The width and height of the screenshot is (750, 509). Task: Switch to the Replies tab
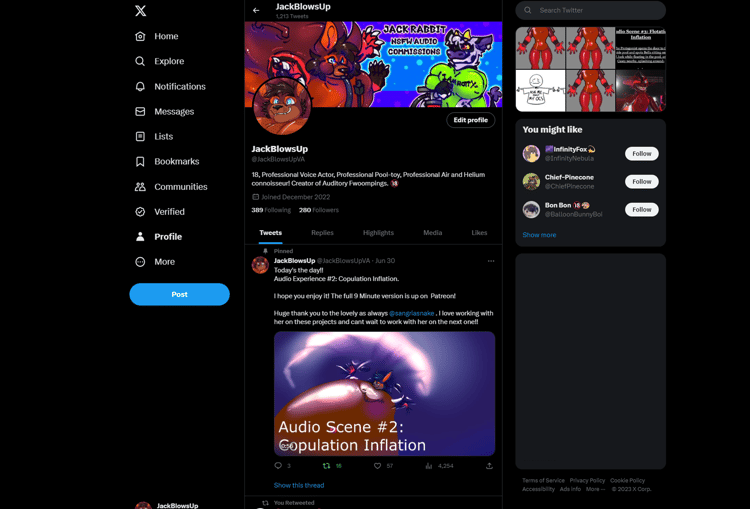[x=322, y=233]
